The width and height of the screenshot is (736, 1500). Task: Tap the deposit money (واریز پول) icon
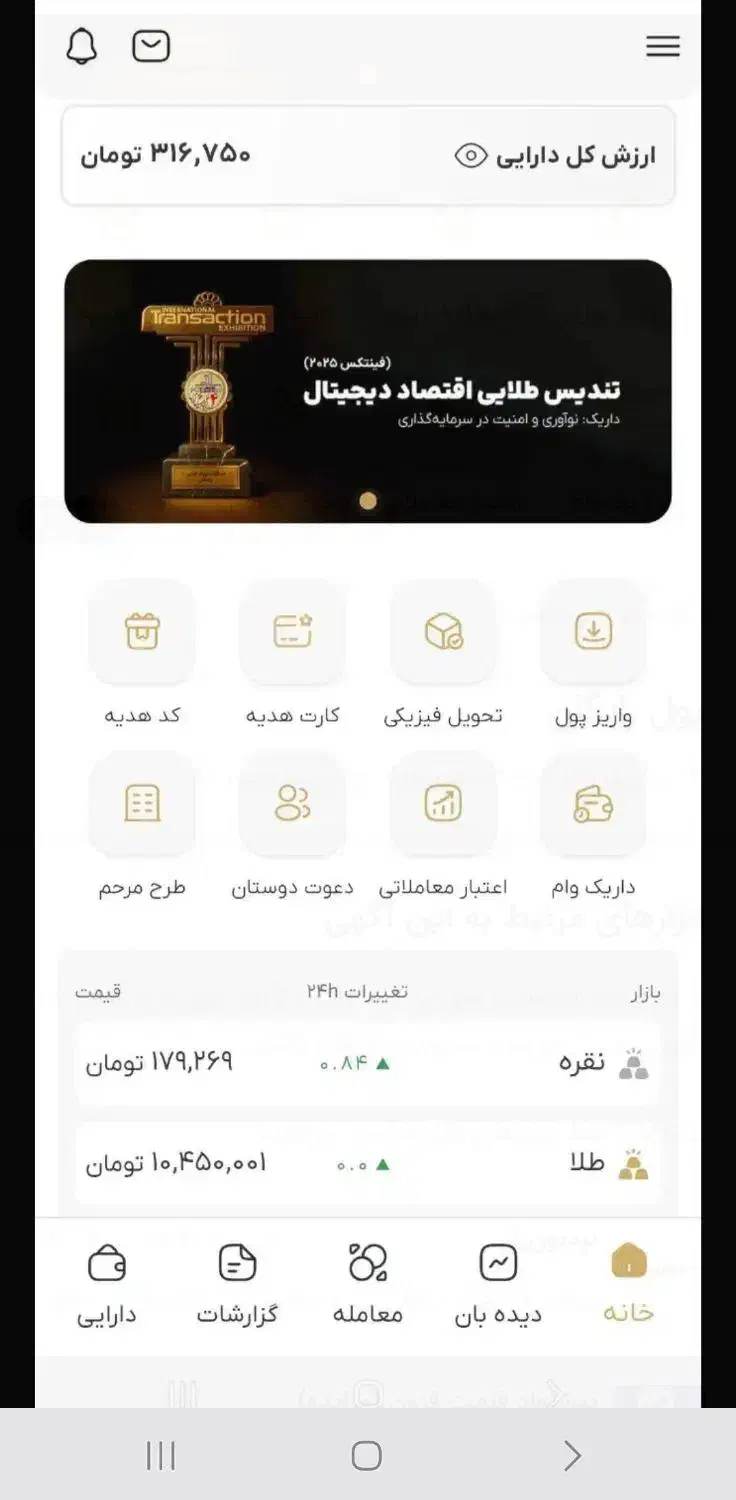(593, 633)
